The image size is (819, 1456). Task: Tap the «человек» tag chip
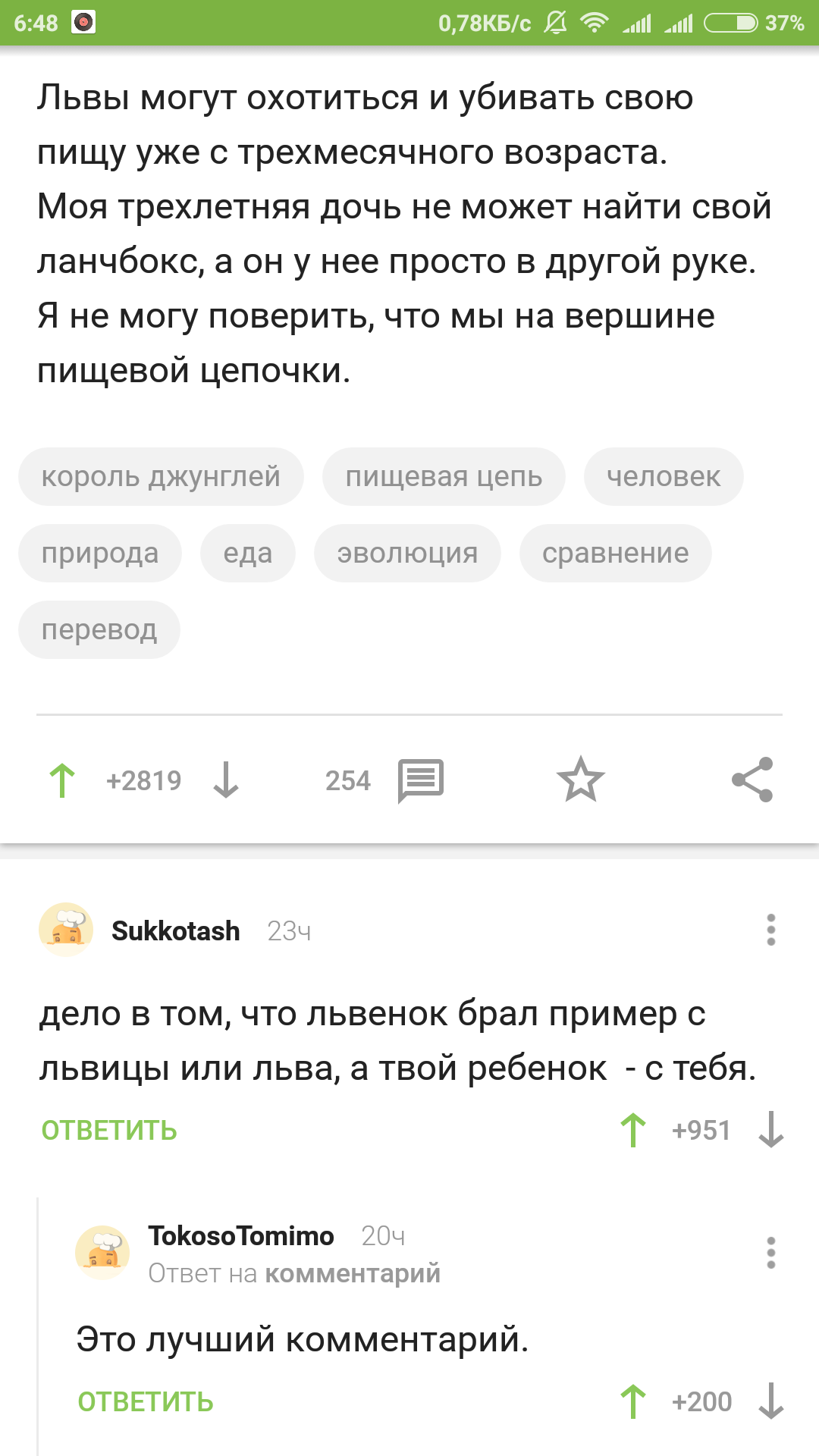click(664, 477)
